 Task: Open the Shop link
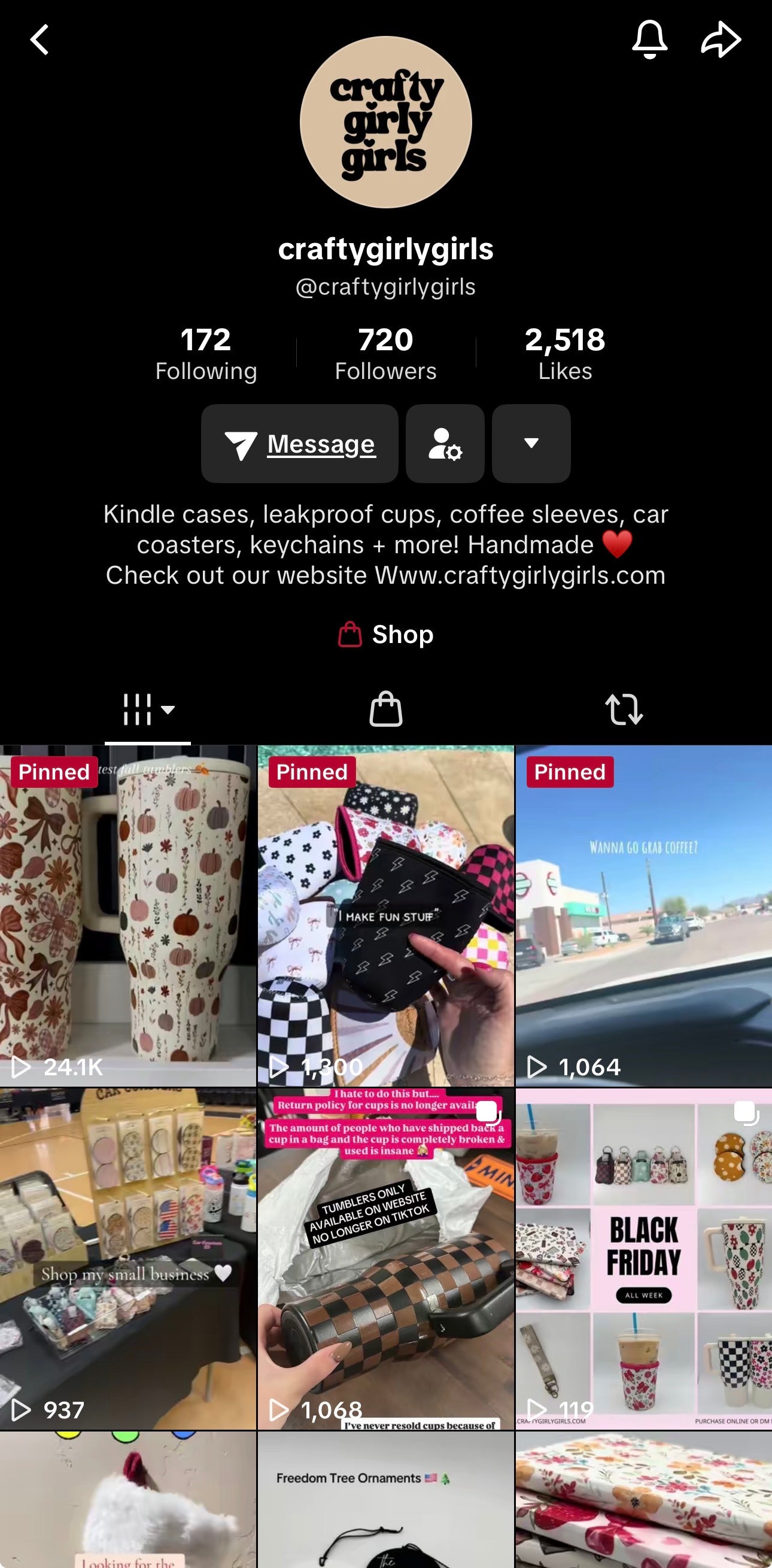coord(385,634)
